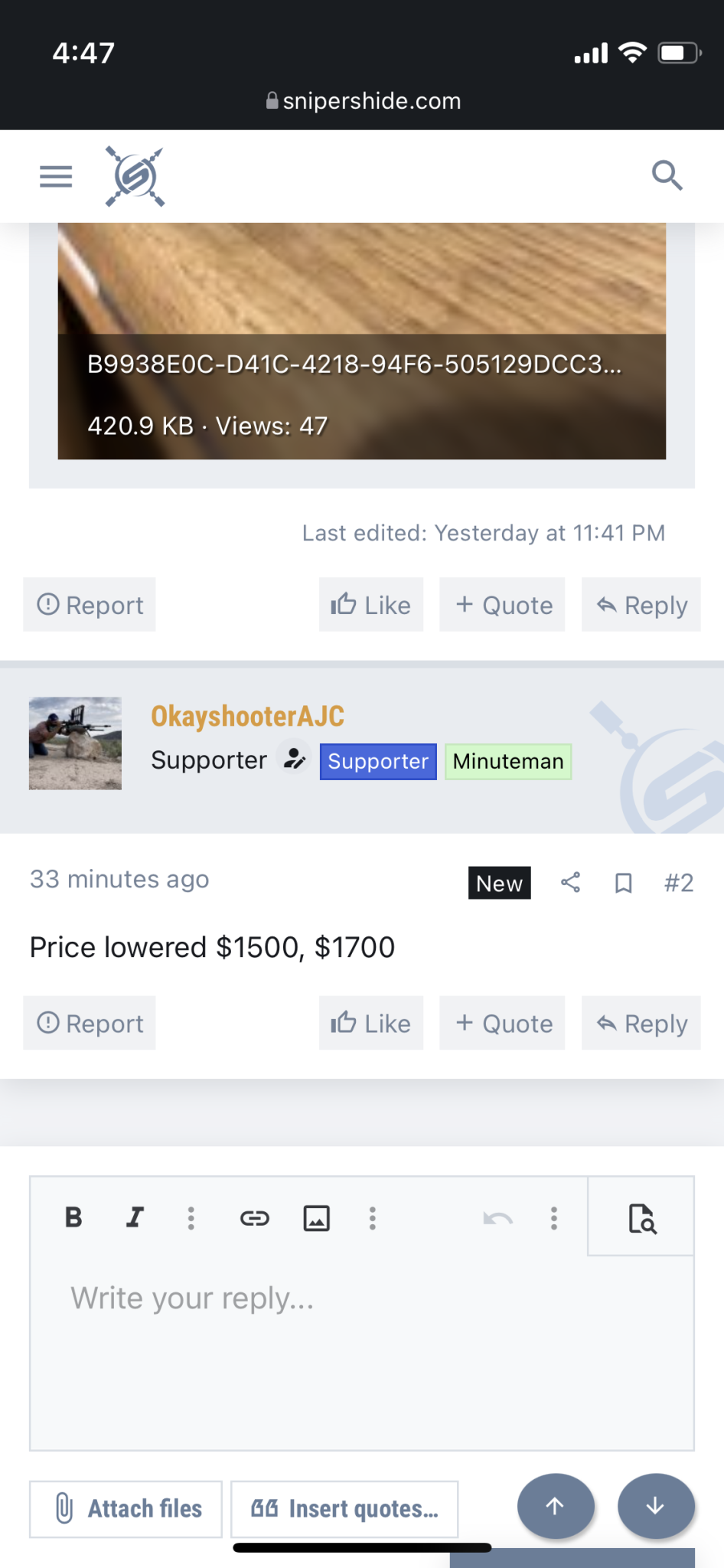724x1568 pixels.
Task: Apply italic formatting in the editor
Action: point(135,1217)
